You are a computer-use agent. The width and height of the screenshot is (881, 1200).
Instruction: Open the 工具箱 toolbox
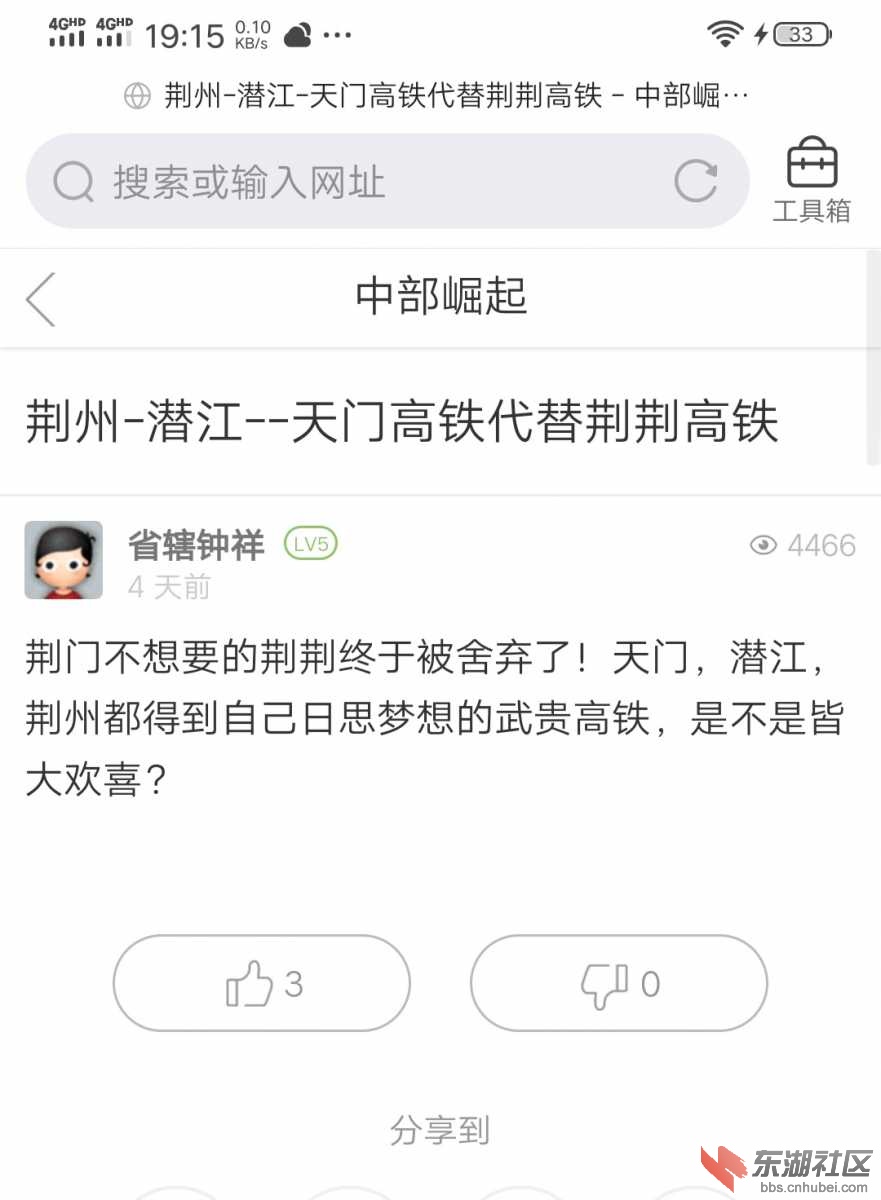click(811, 182)
